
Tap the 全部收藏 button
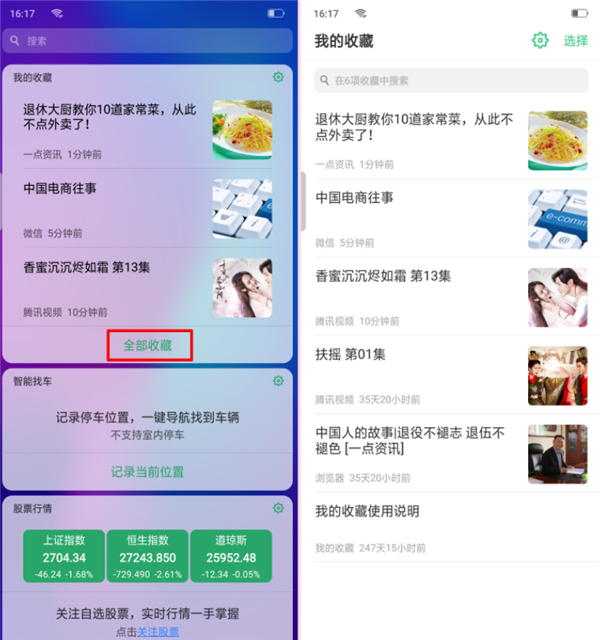(x=148, y=345)
